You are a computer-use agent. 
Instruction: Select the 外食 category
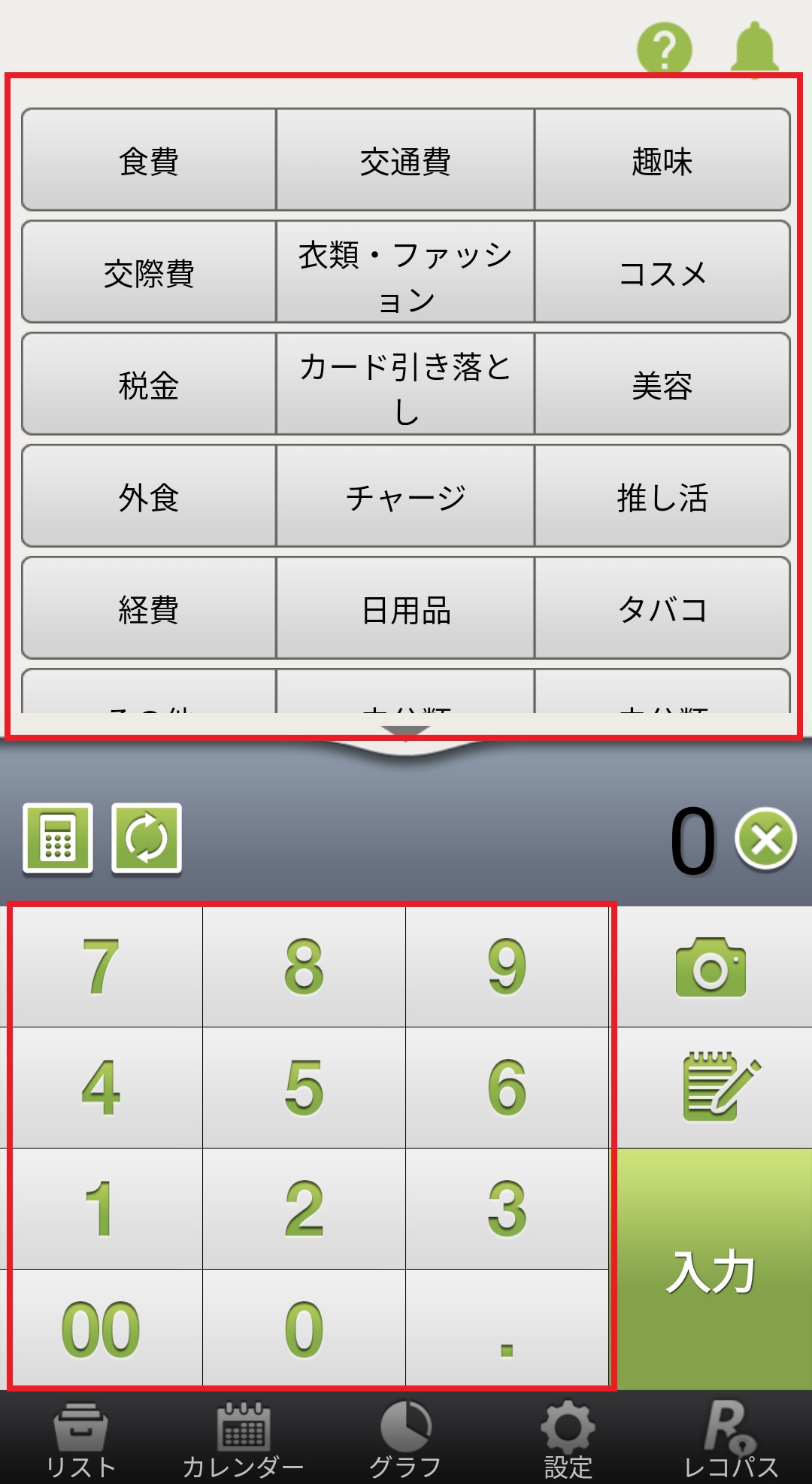(149, 496)
